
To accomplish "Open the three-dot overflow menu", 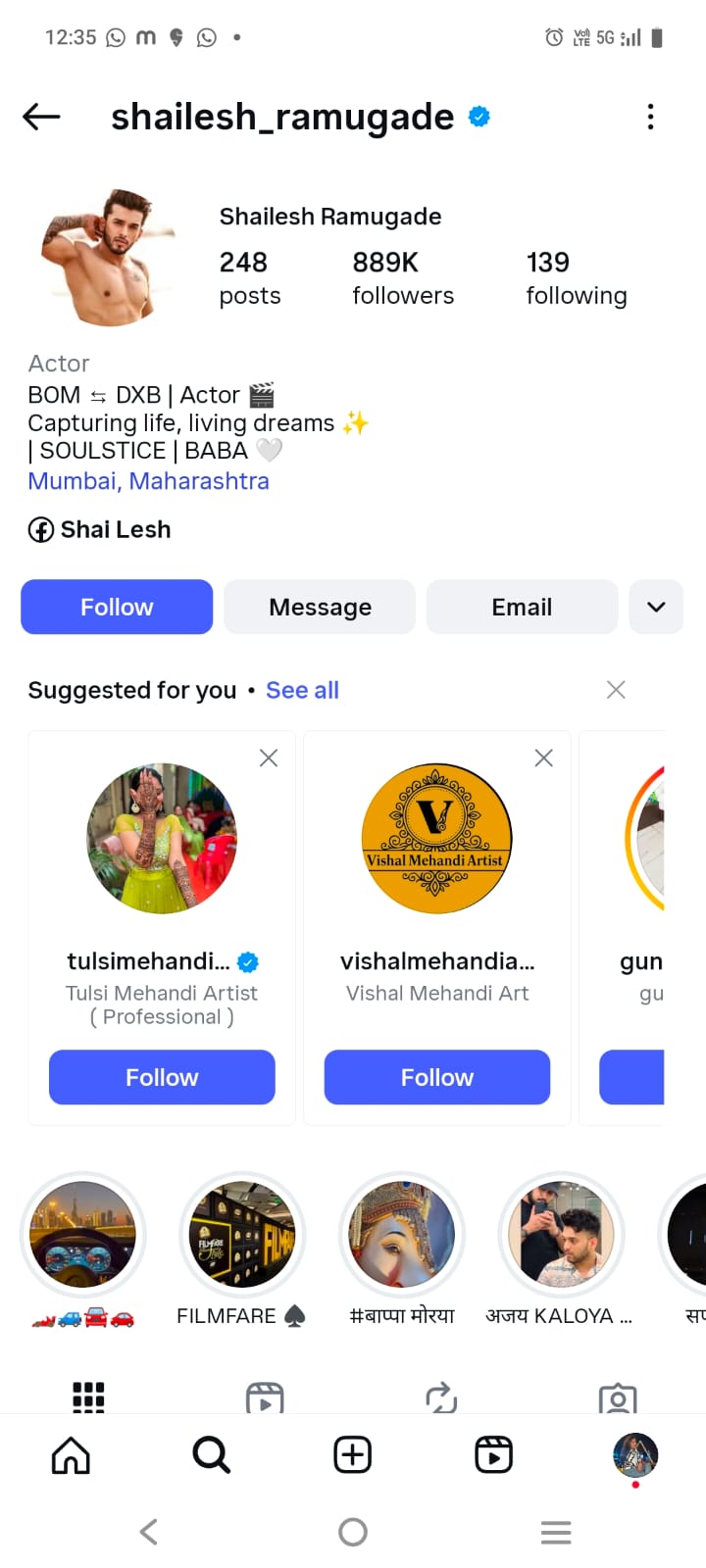I will point(650,118).
